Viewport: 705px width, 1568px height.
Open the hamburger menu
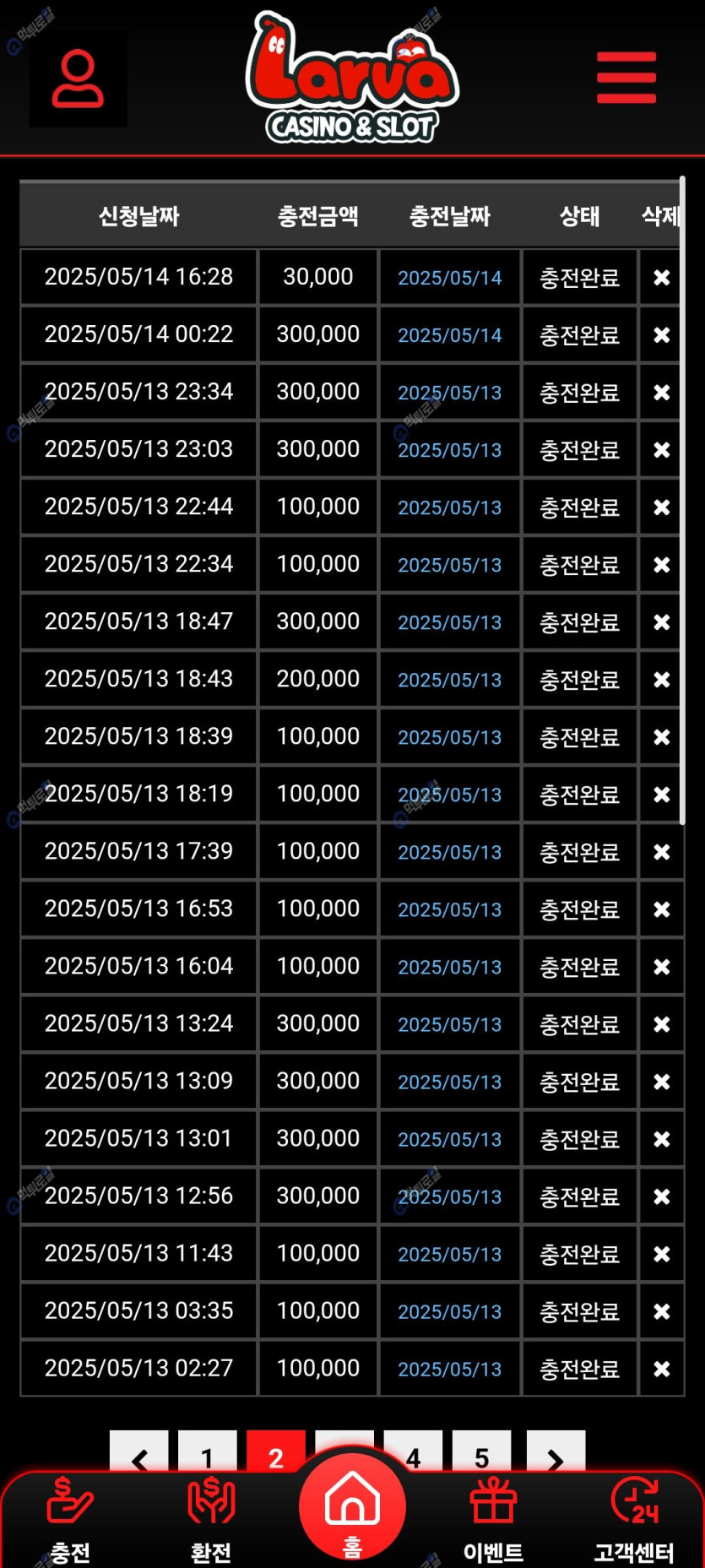point(626,78)
